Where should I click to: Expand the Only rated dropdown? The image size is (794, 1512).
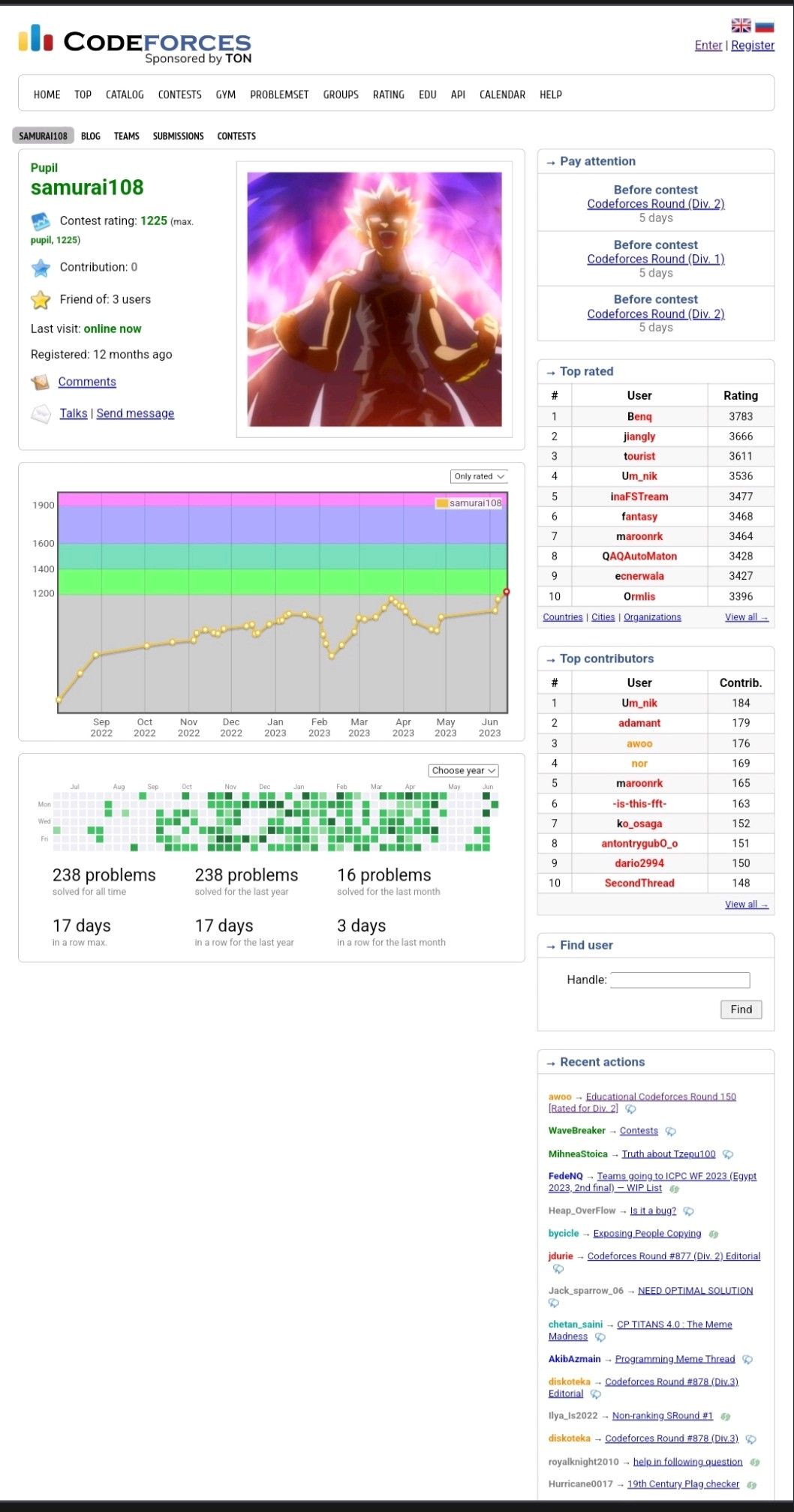tap(480, 476)
